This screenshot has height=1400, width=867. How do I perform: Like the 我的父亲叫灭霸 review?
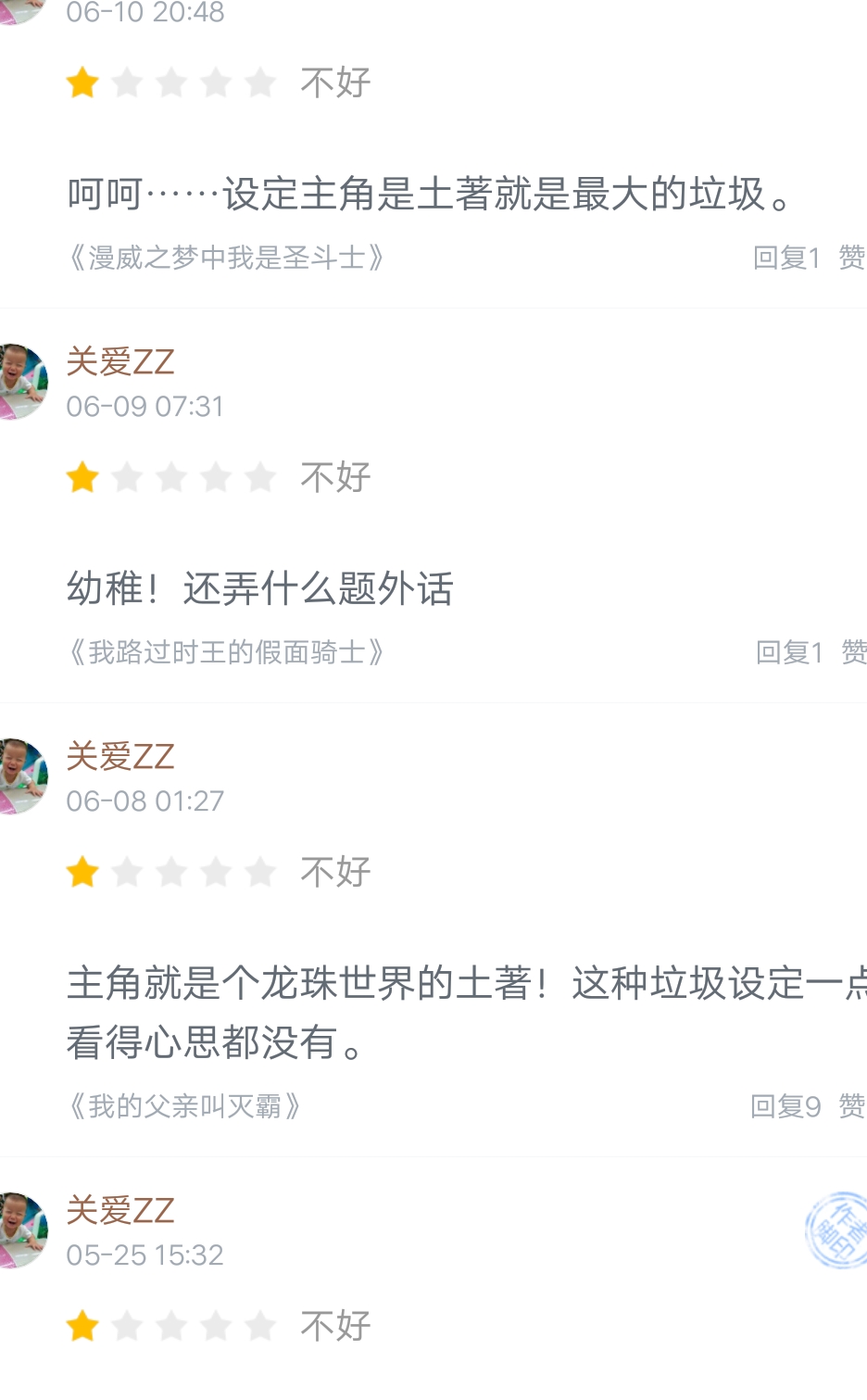tap(851, 1105)
